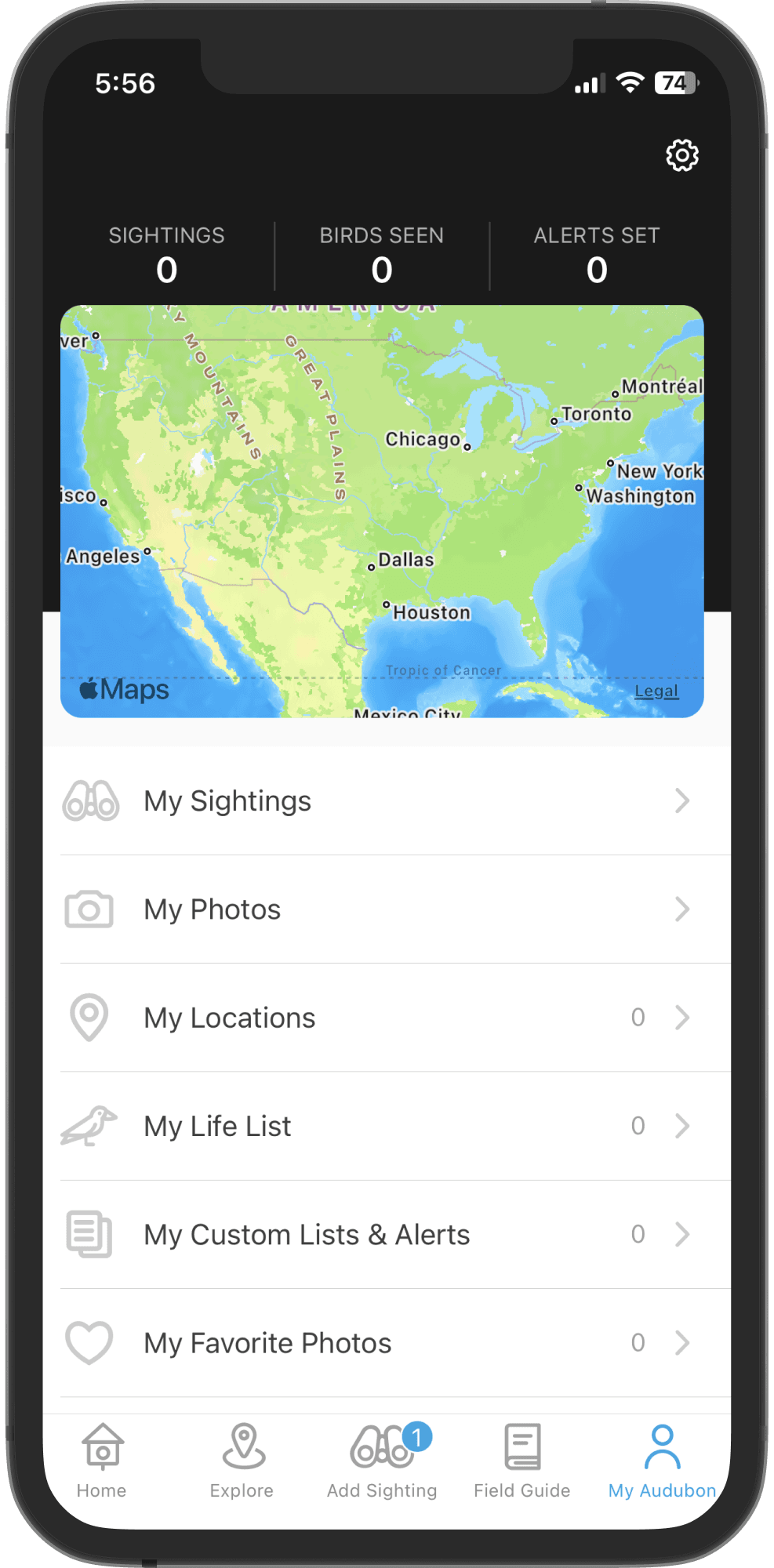774x1568 pixels.
Task: View My Life List
Action: pyautogui.click(x=376, y=1126)
